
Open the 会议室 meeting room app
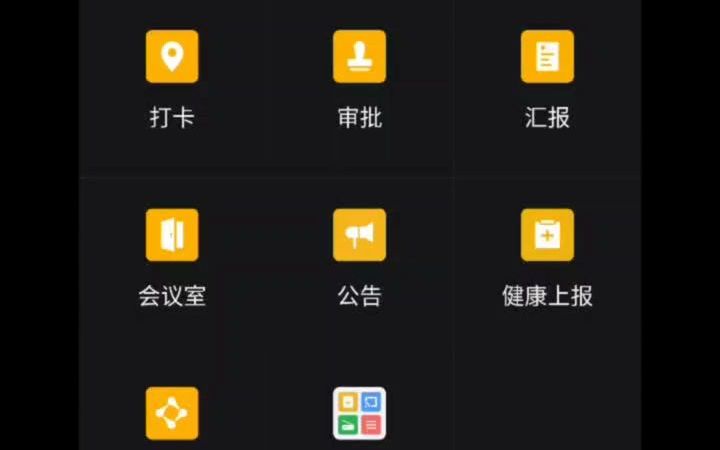(x=172, y=236)
